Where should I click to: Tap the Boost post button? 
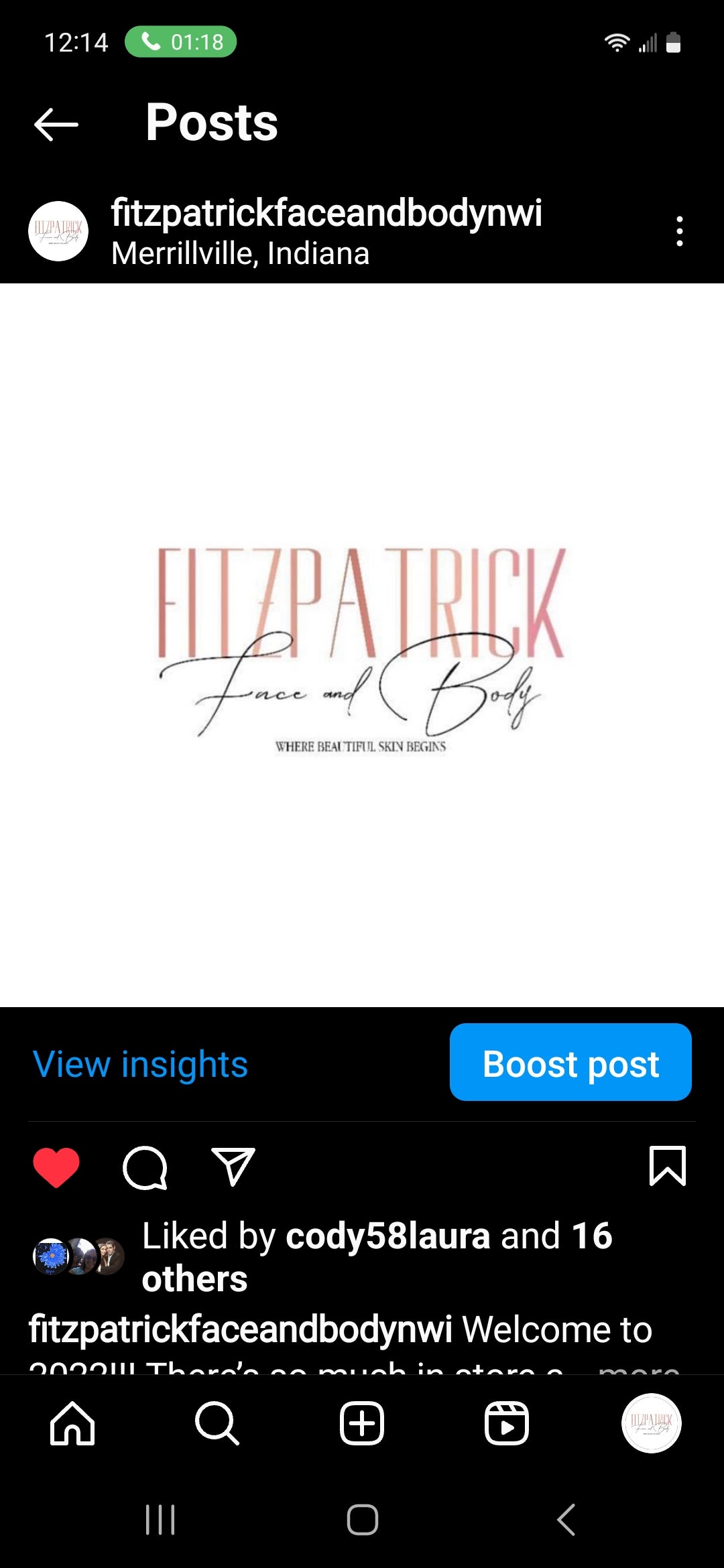pyautogui.click(x=570, y=1062)
